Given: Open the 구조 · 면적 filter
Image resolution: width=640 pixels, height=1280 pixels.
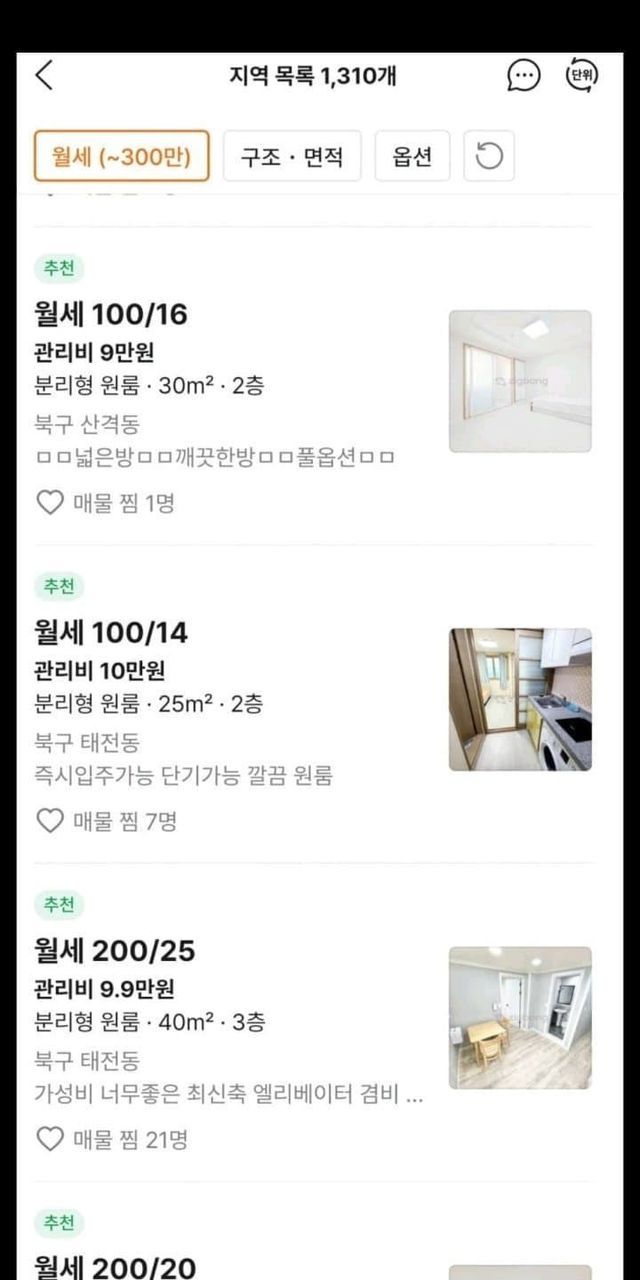Looking at the screenshot, I should [292, 157].
